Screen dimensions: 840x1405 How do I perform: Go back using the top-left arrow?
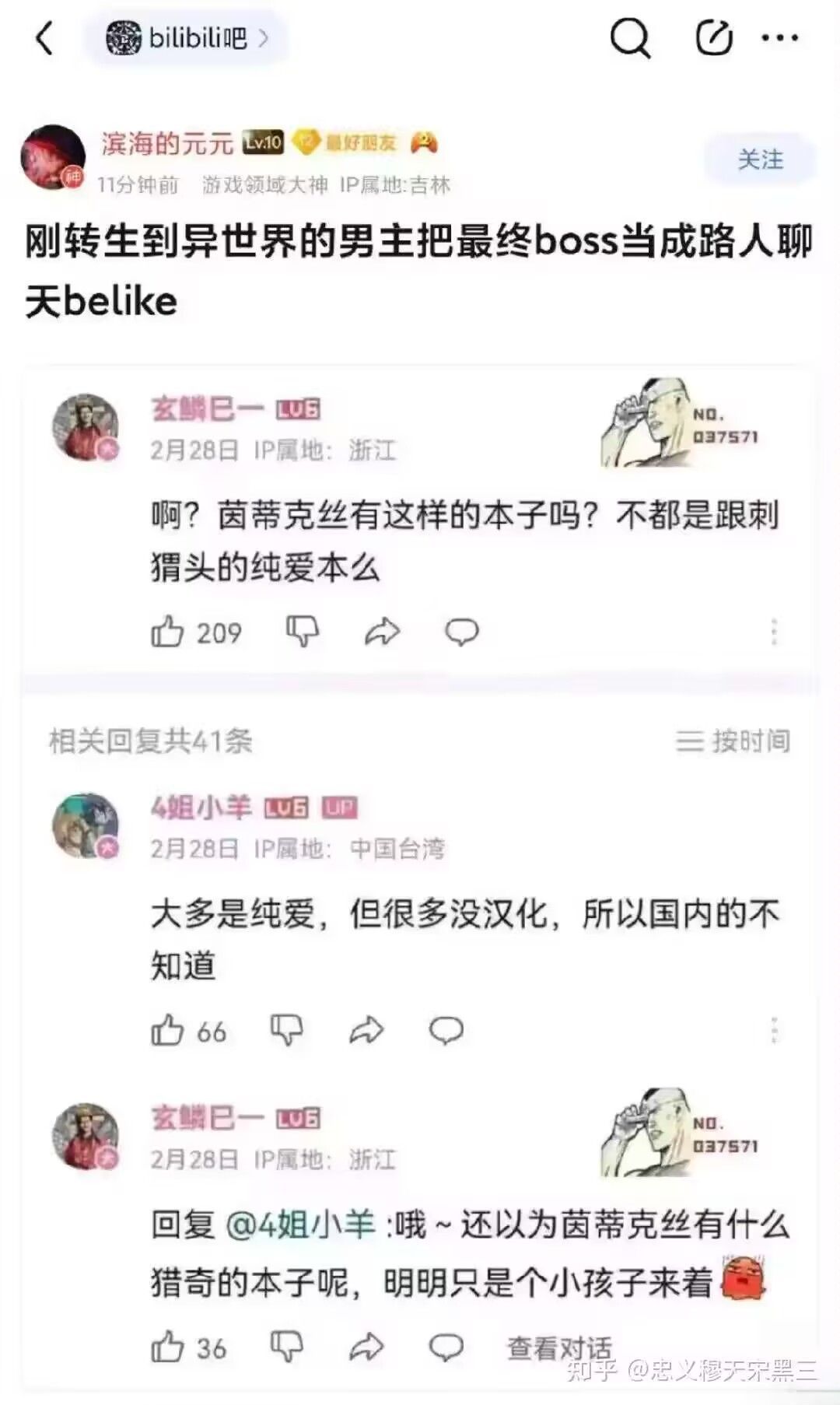[45, 37]
